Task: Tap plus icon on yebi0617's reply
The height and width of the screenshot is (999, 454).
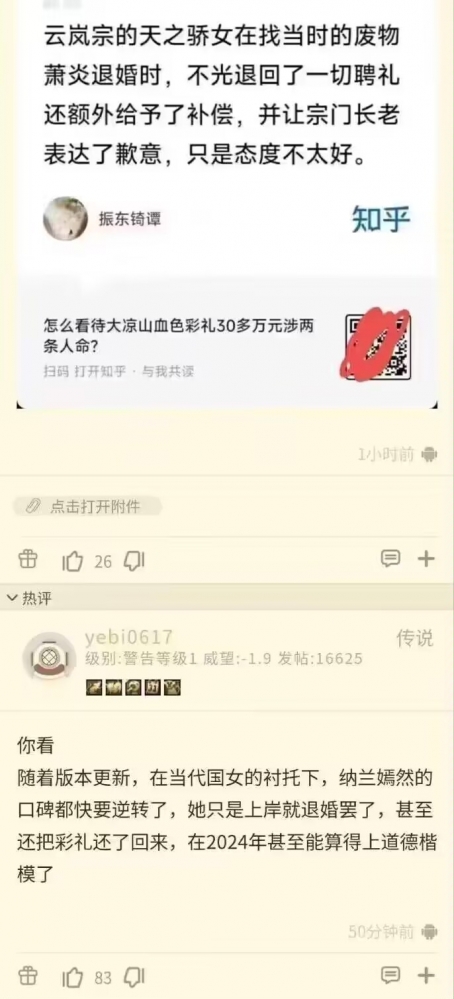Action: [x=425, y=975]
